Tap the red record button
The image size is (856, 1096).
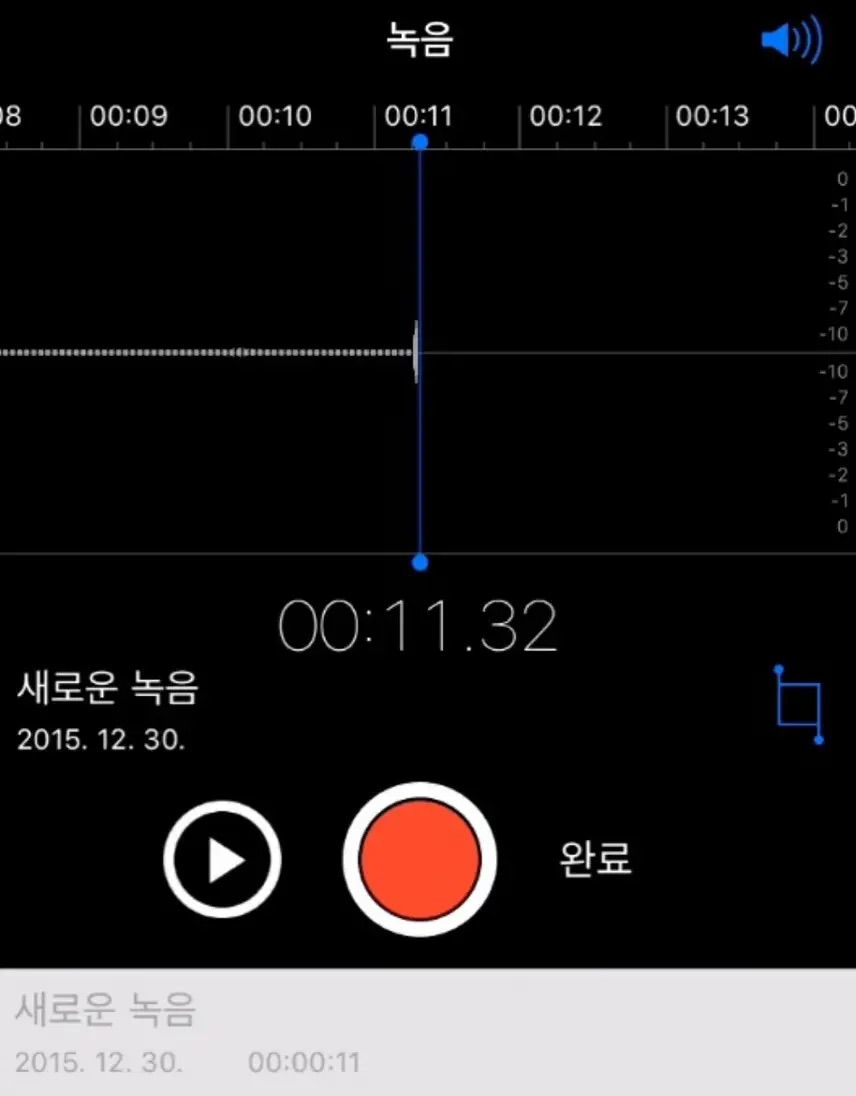[420, 860]
